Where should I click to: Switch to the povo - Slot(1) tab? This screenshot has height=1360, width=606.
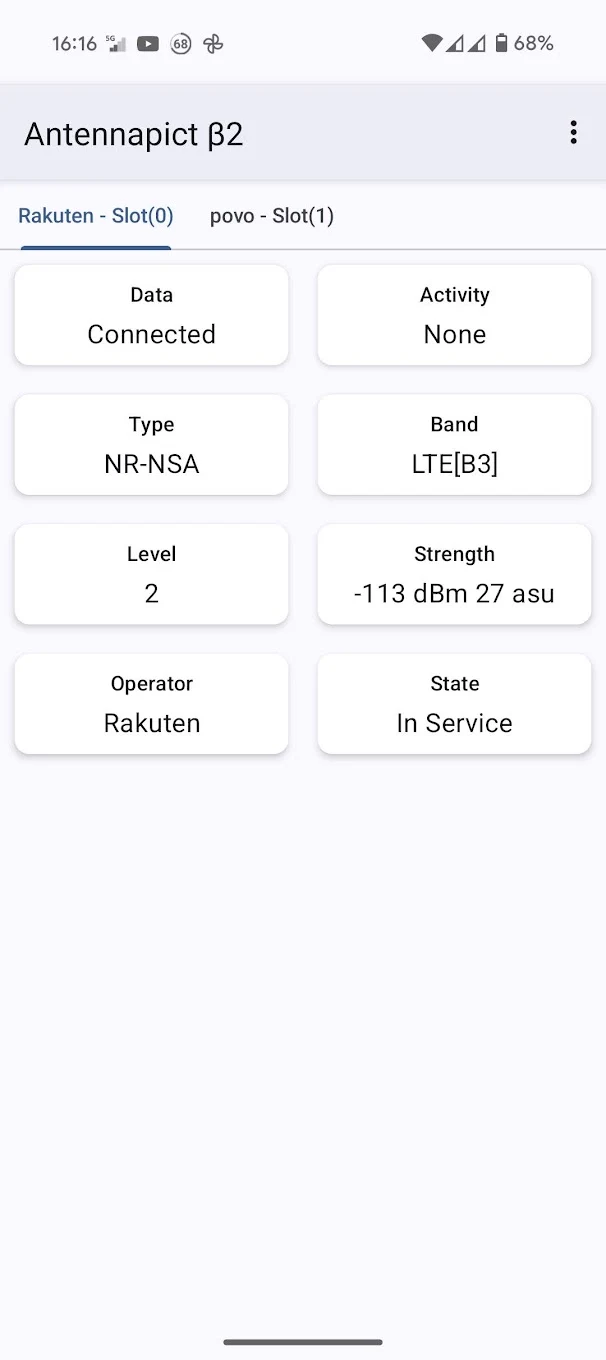pos(272,216)
